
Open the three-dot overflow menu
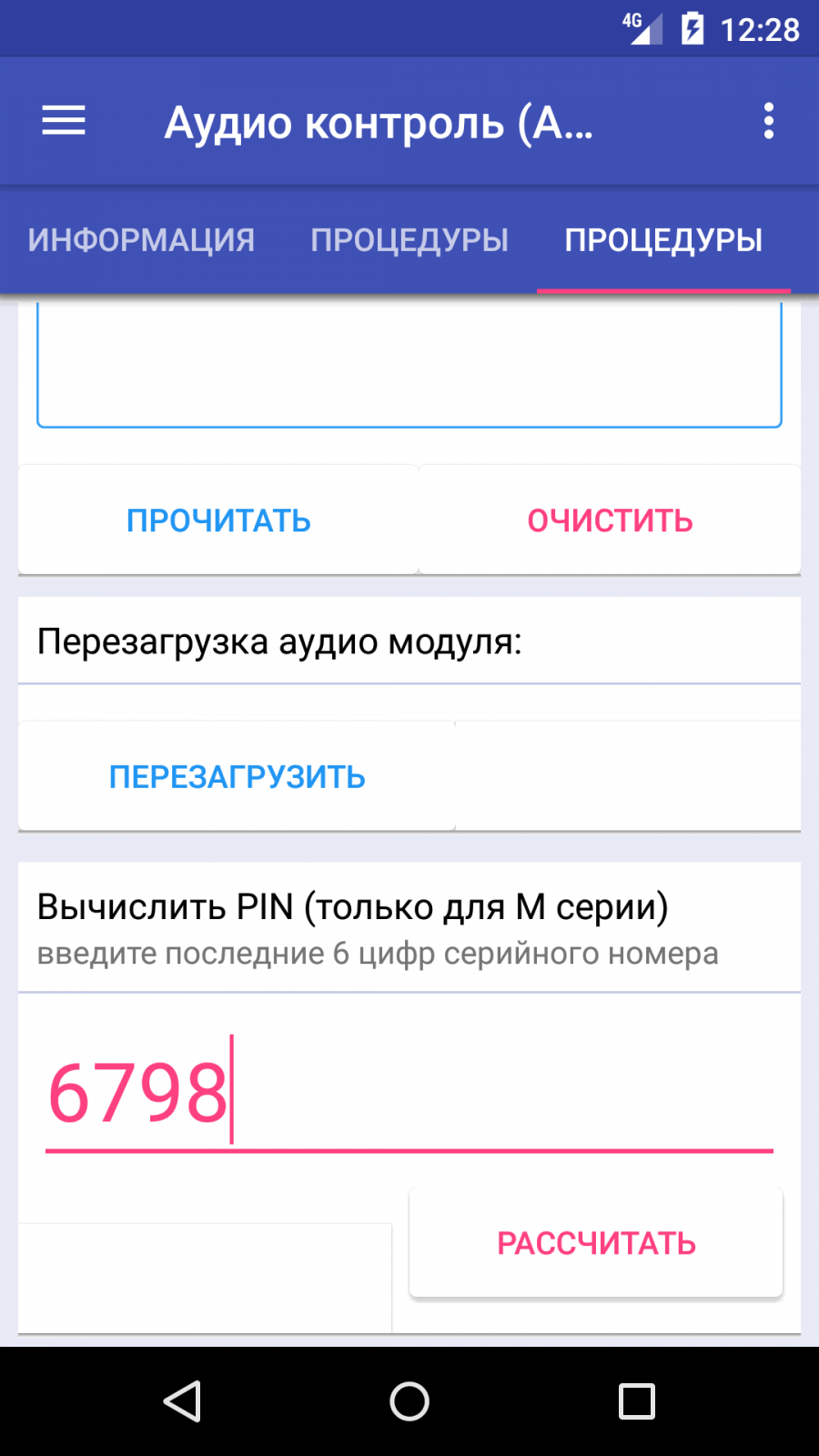click(769, 121)
